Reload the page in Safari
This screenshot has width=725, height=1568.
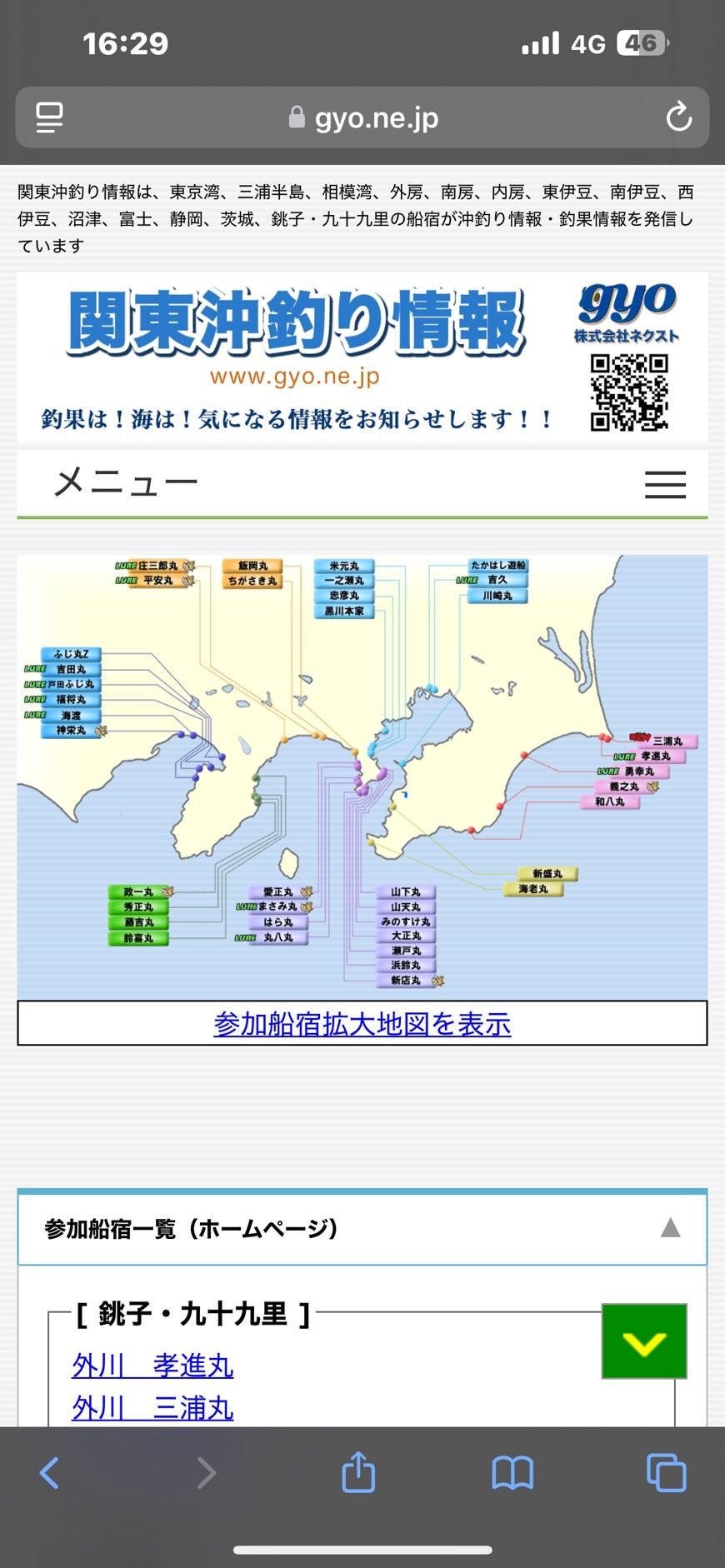tap(679, 117)
